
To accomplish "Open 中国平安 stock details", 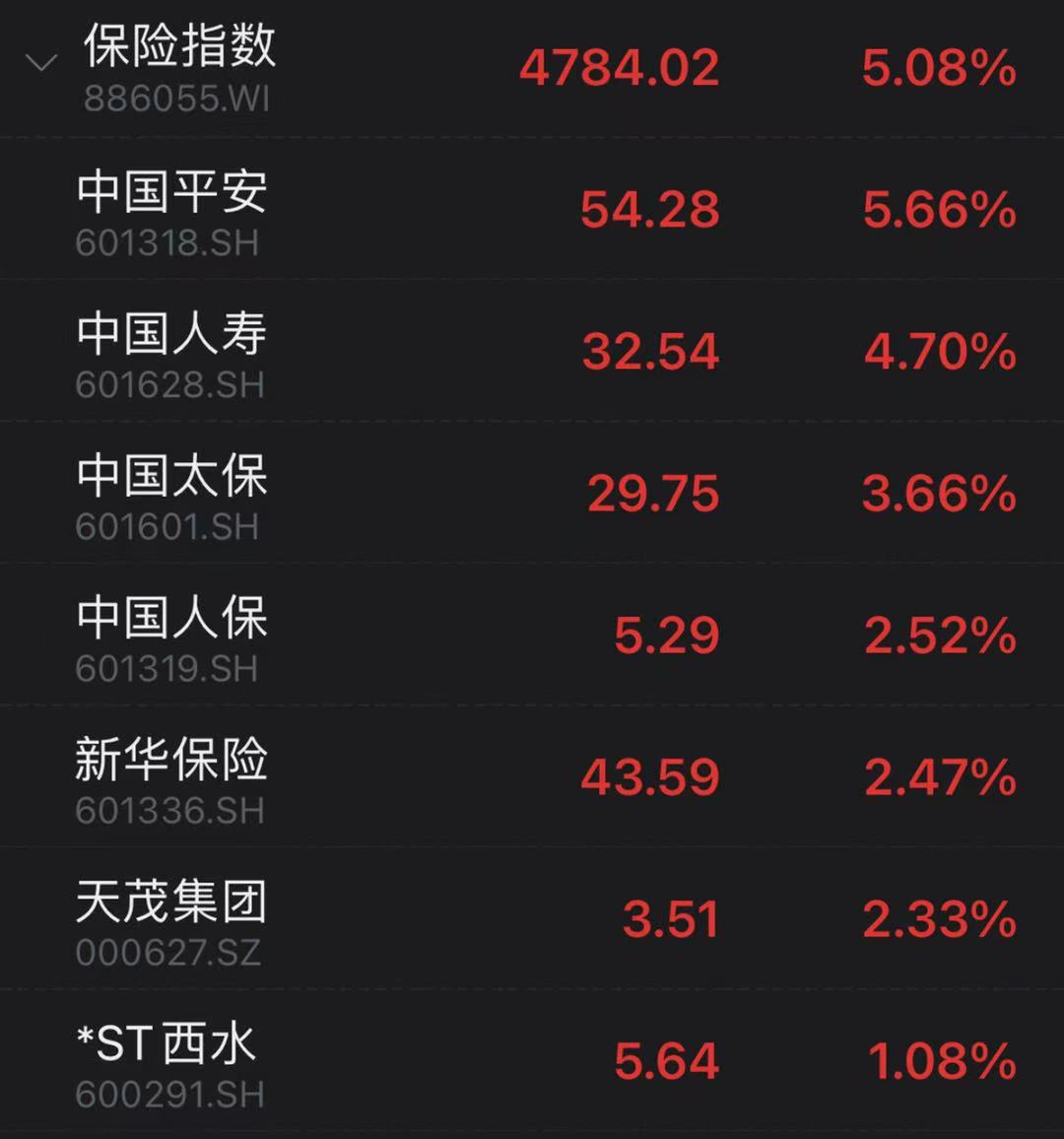I will [171, 209].
